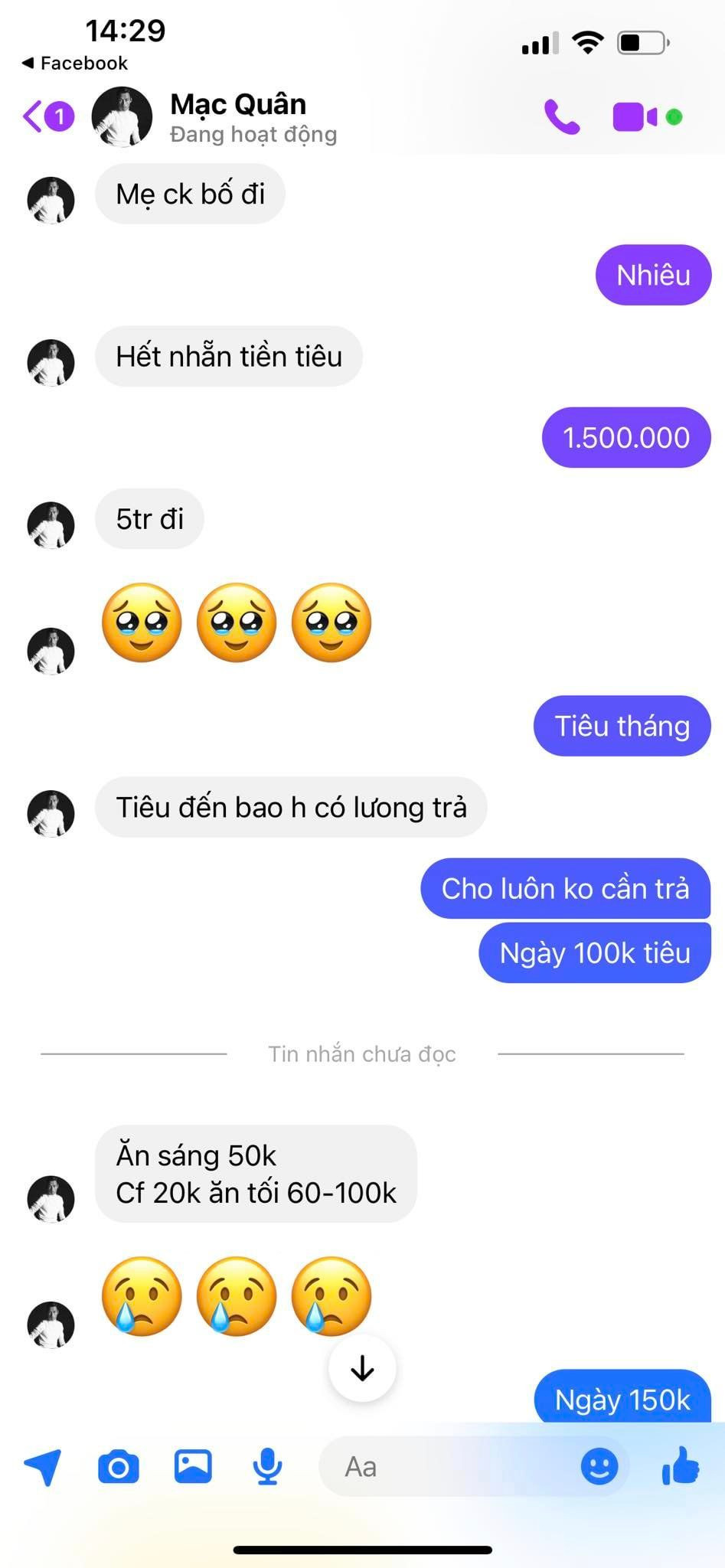The image size is (725, 1568).
Task: Tap the sender avatar next to '5tr đi'
Action: pos(51,525)
